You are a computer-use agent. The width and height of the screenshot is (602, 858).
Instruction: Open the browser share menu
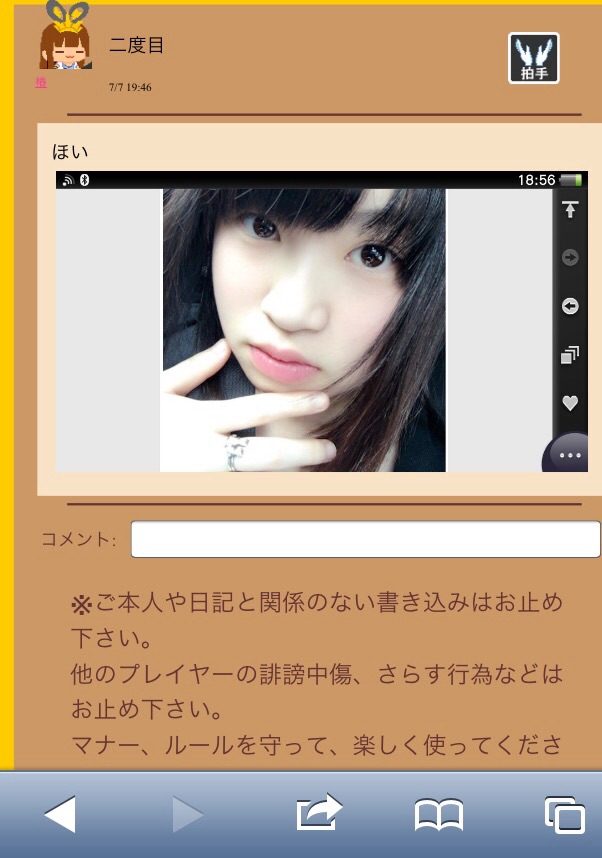(x=319, y=813)
